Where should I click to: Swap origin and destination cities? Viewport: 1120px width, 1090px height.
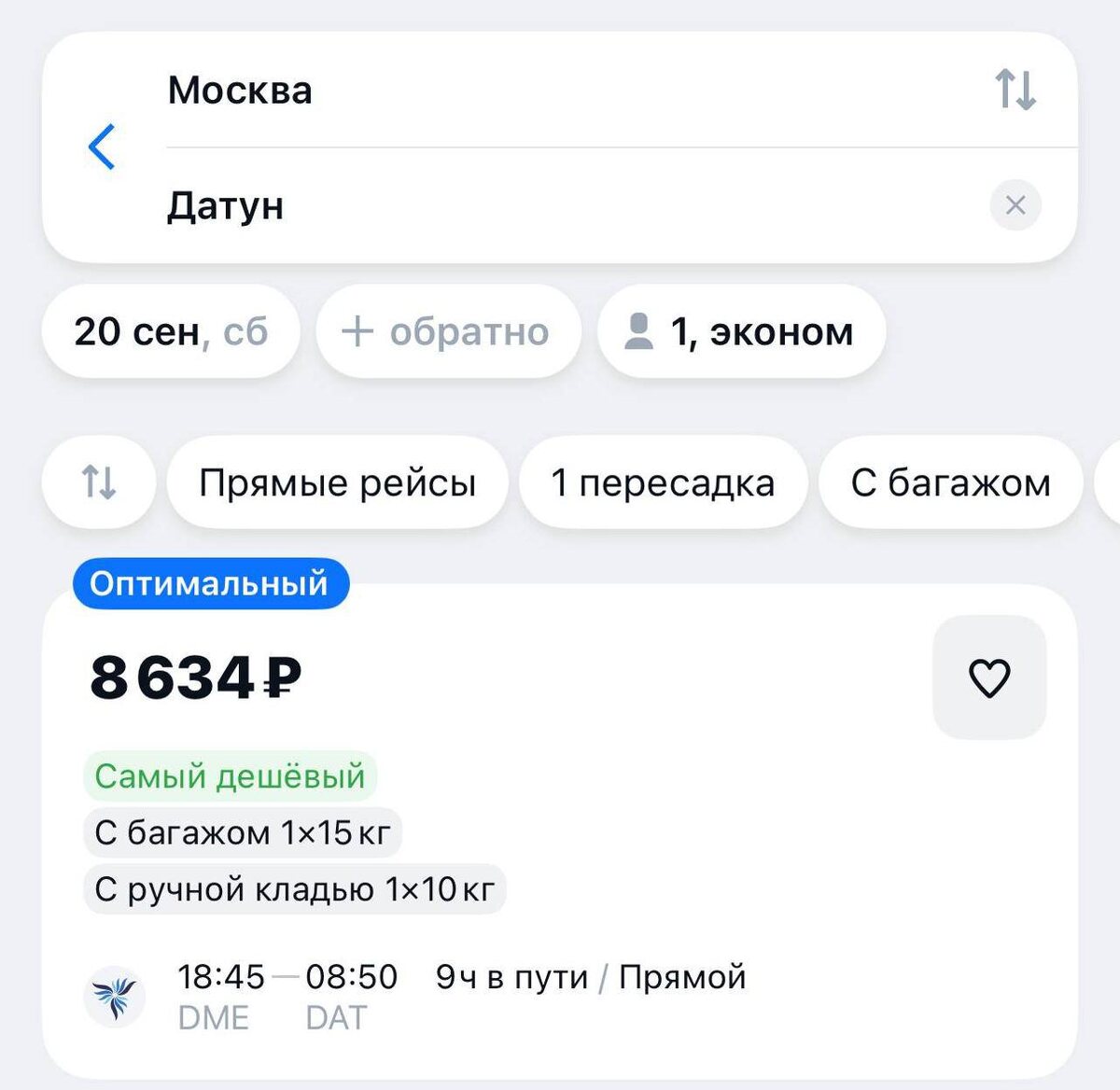[1015, 90]
